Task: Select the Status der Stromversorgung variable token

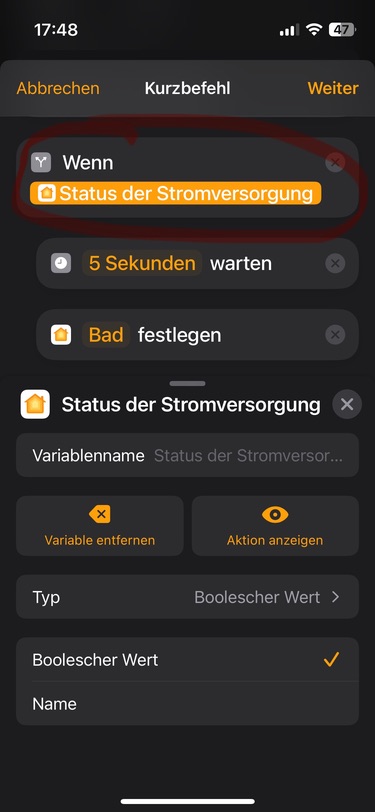Action: point(176,194)
